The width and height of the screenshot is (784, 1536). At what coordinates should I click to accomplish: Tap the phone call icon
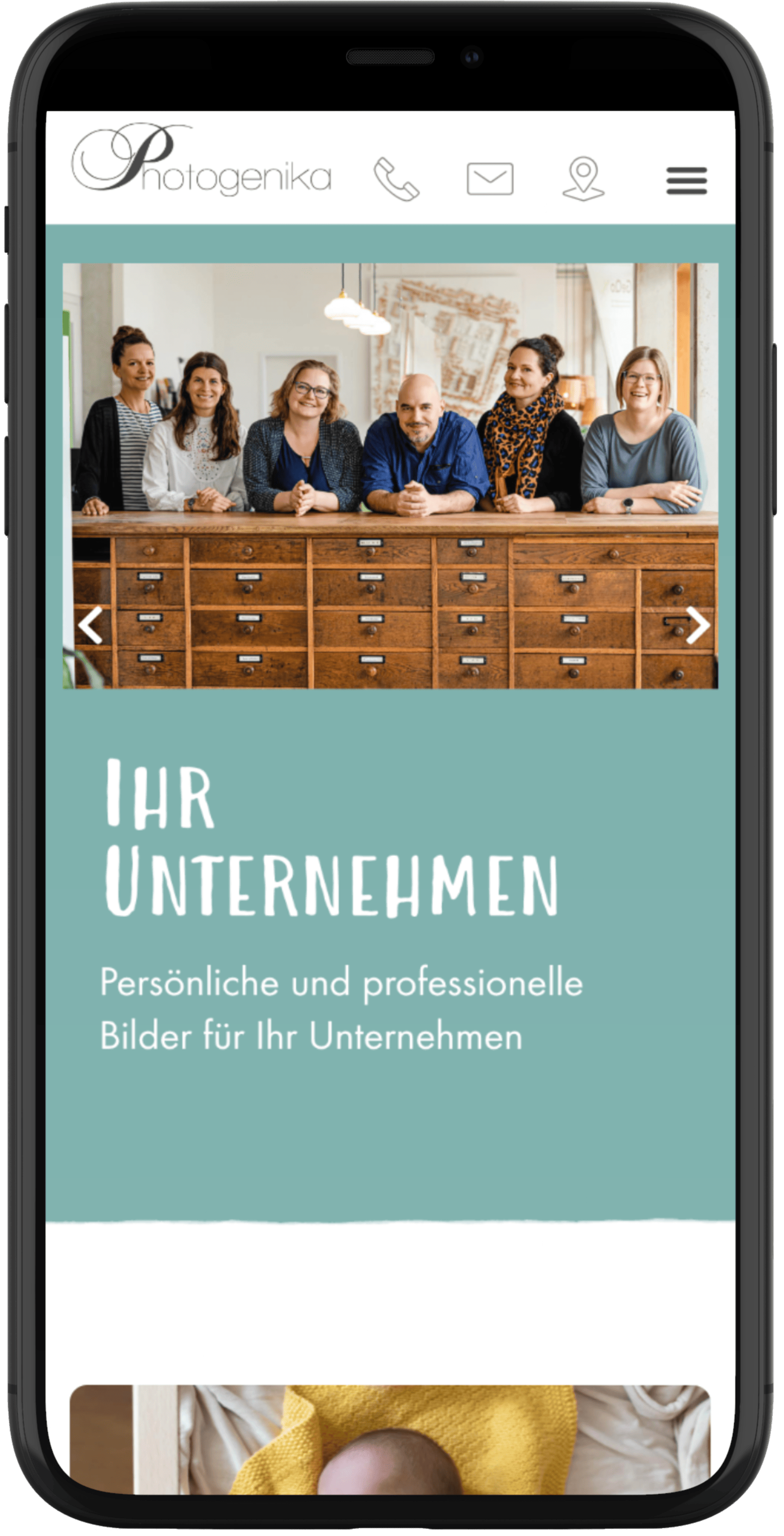(x=397, y=179)
